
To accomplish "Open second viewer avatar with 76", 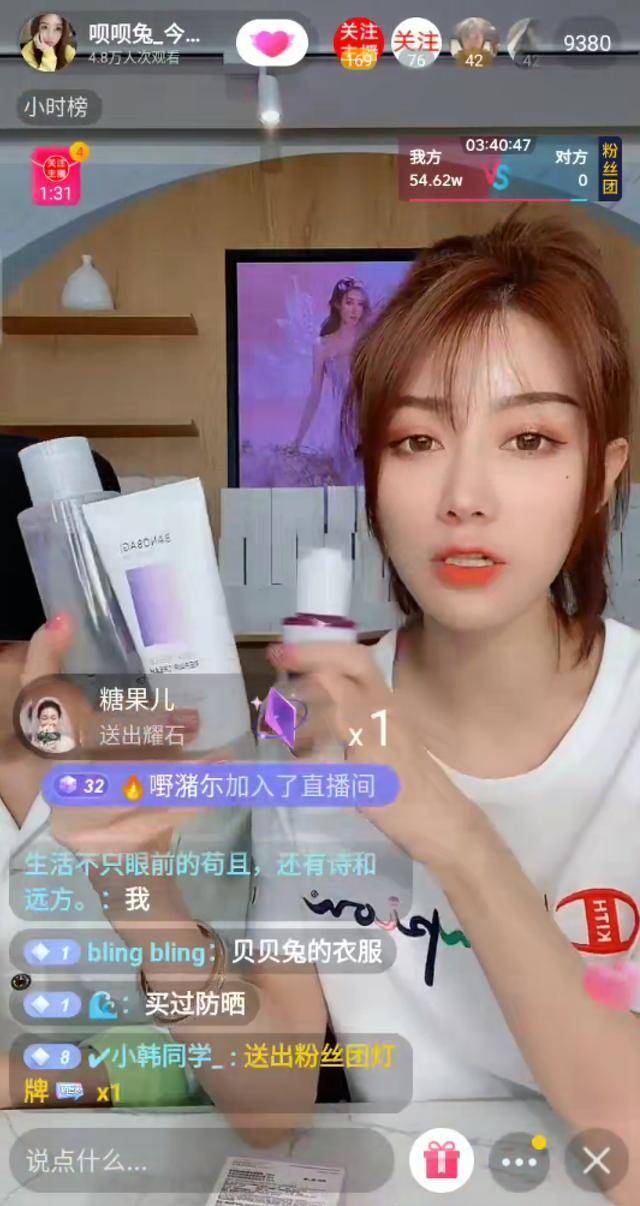I will [416, 42].
